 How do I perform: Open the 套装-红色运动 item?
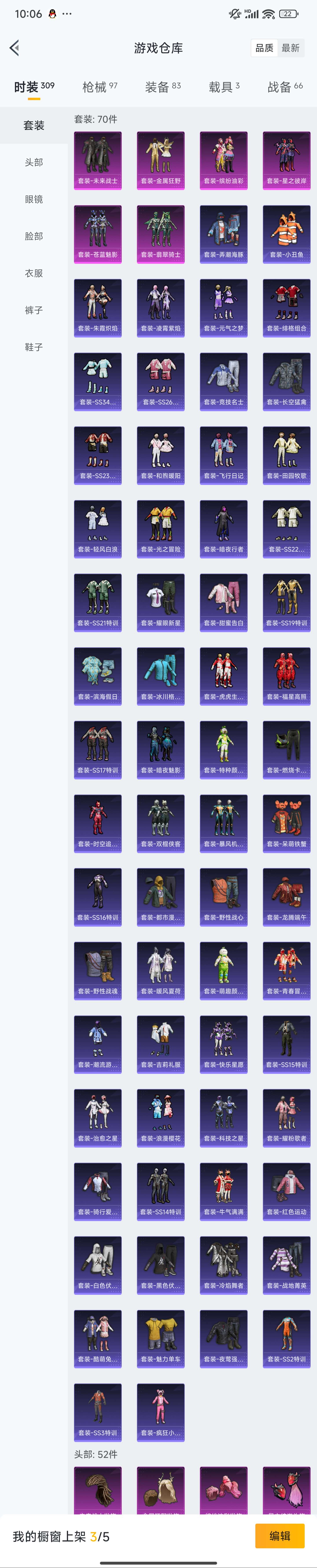[x=287, y=1191]
